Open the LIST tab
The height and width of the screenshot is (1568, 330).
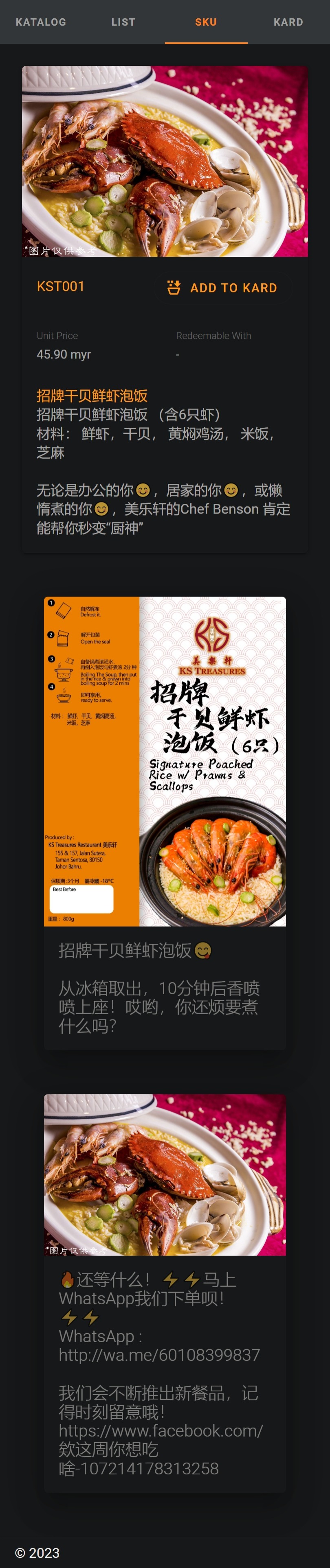pos(123,22)
